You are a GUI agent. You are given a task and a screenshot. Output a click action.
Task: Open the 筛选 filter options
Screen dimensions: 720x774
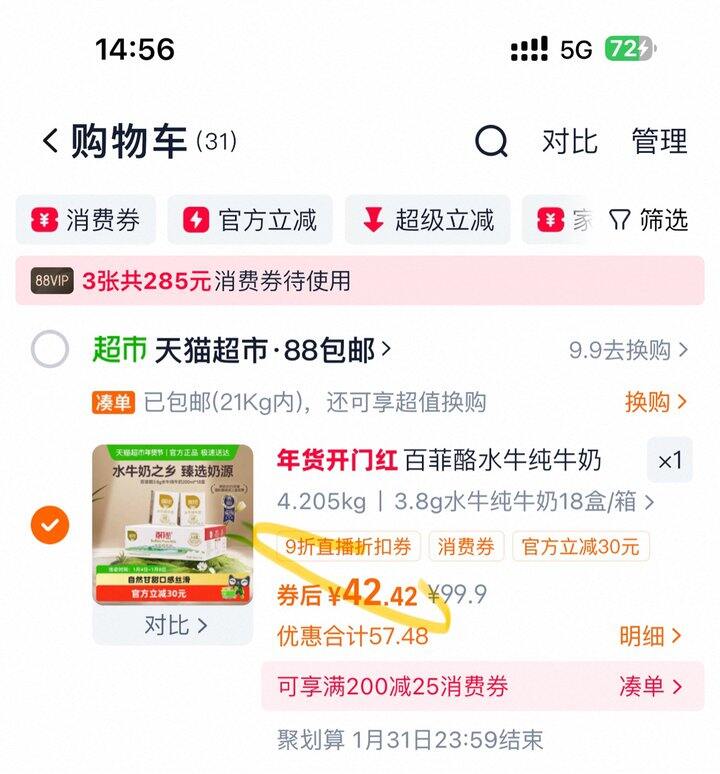(x=649, y=220)
